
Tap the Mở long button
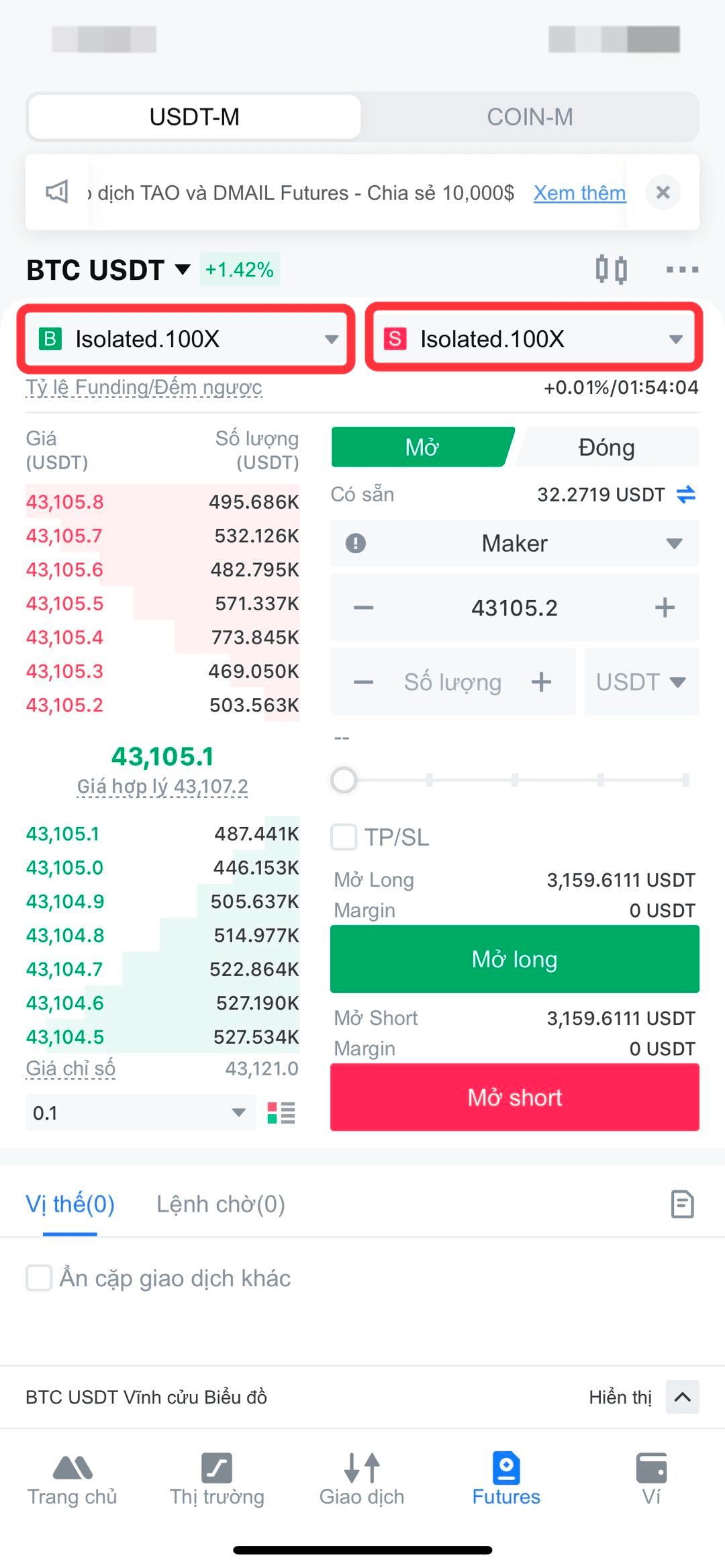(515, 959)
